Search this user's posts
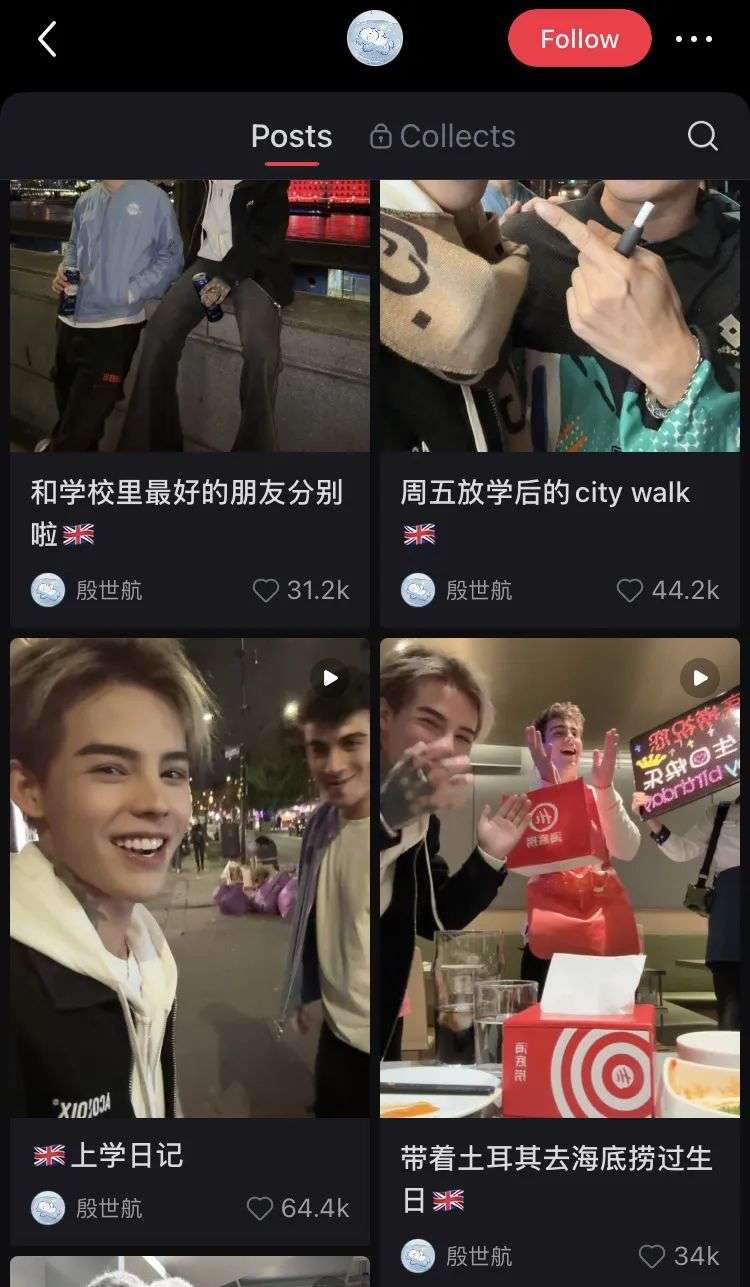Viewport: 750px width, 1287px height. coord(703,136)
